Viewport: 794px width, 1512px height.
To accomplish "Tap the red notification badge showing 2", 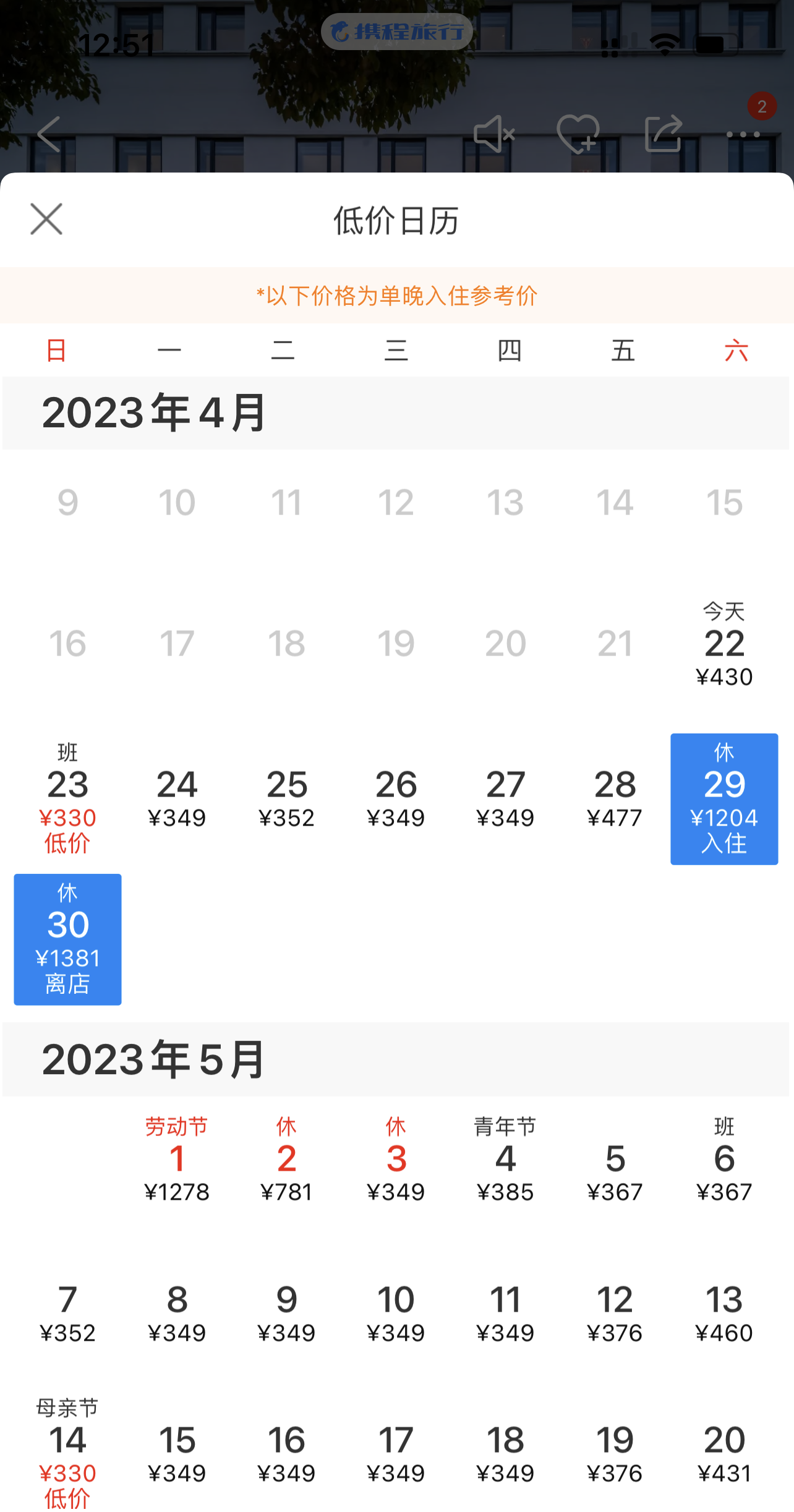I will (x=762, y=105).
